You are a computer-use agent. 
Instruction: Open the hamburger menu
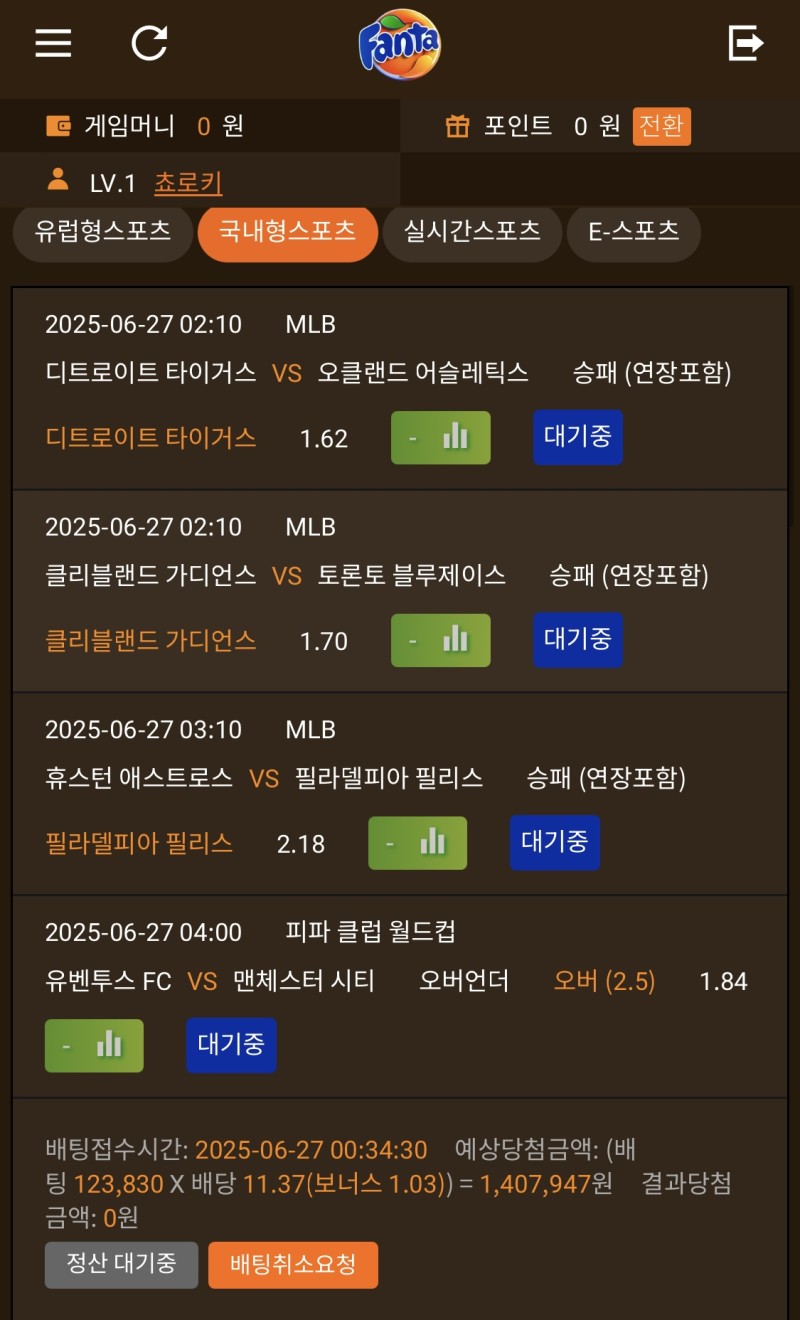53,43
